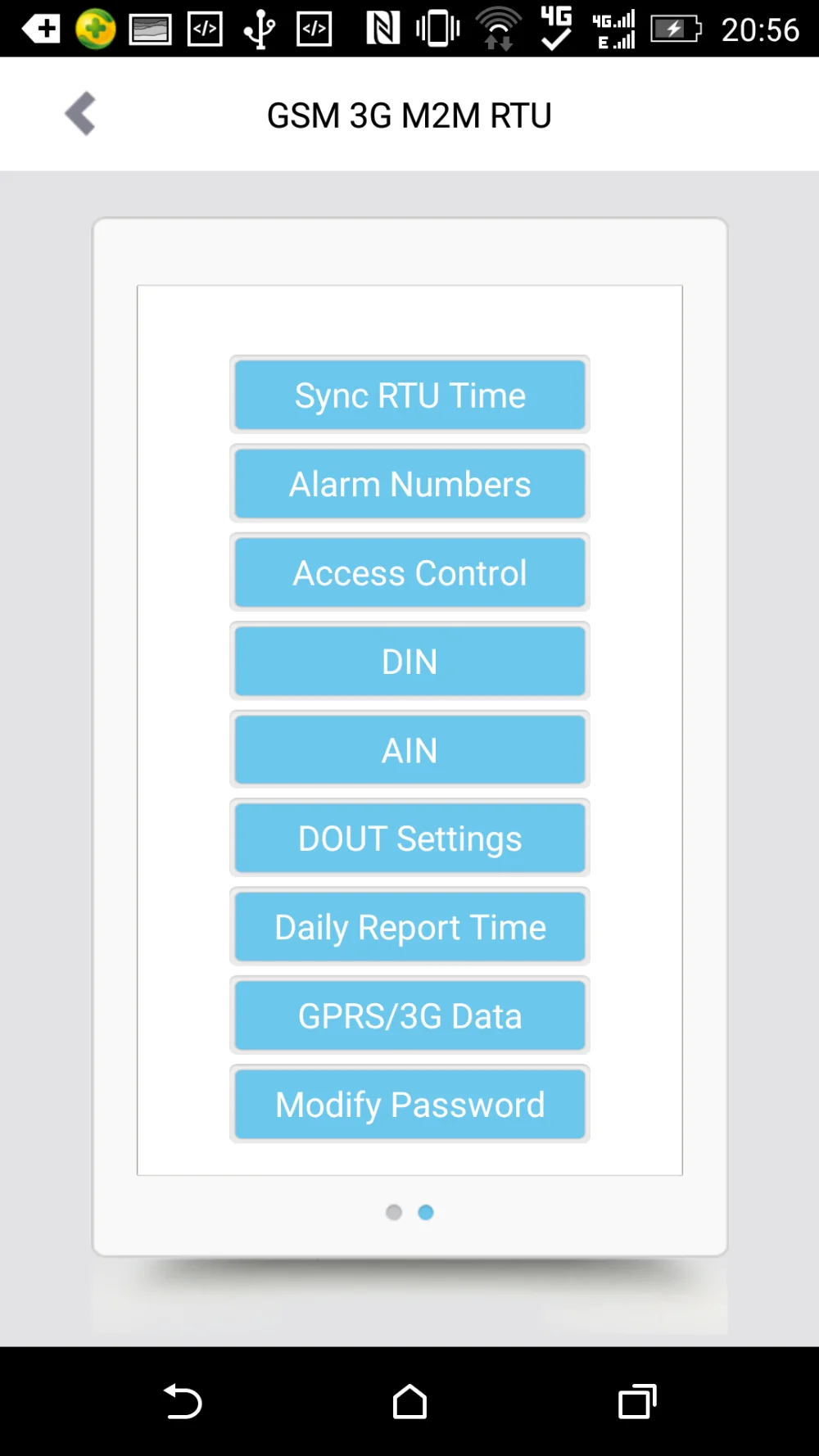Open Daily Report Time
Screen dimensions: 819x1456
(x=409, y=927)
